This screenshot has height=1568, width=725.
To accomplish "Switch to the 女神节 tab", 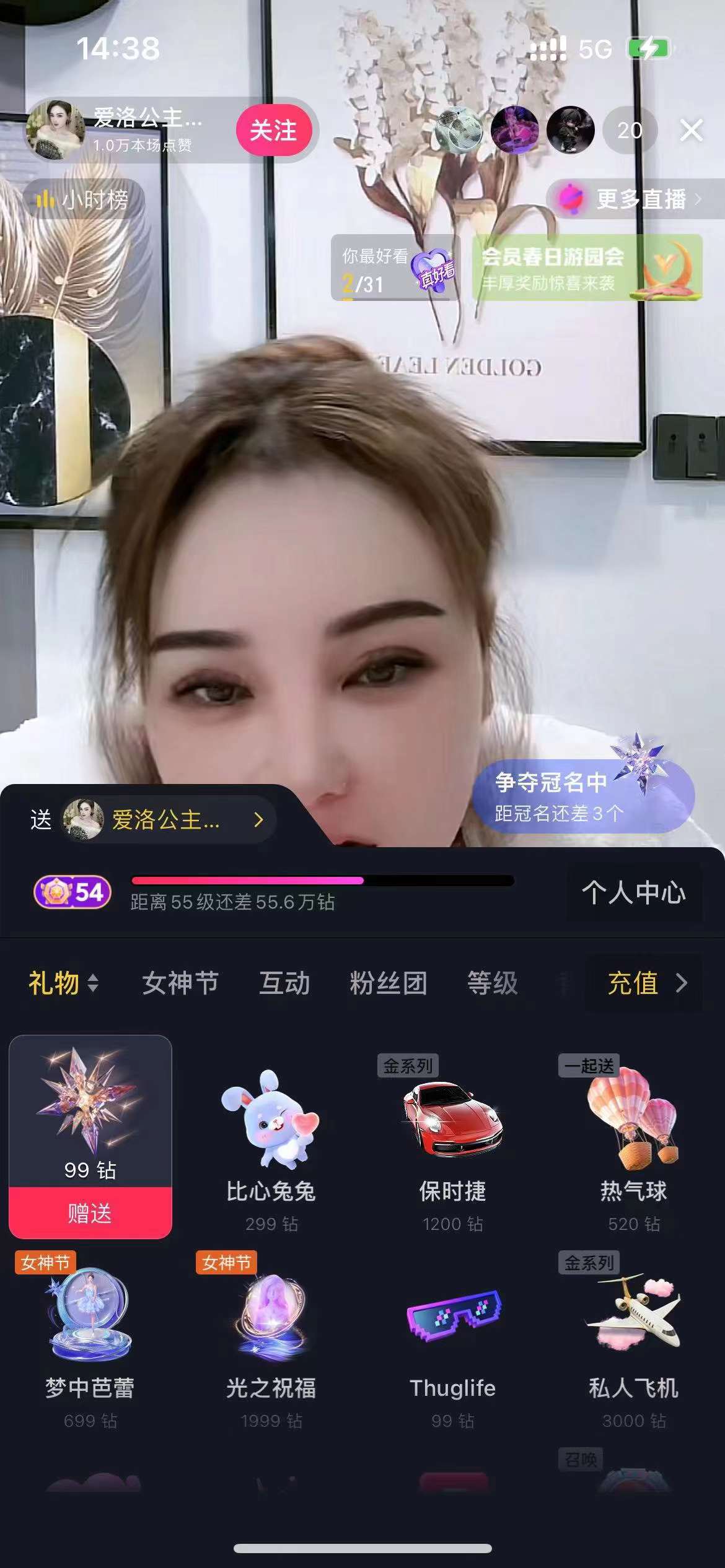I will (180, 983).
